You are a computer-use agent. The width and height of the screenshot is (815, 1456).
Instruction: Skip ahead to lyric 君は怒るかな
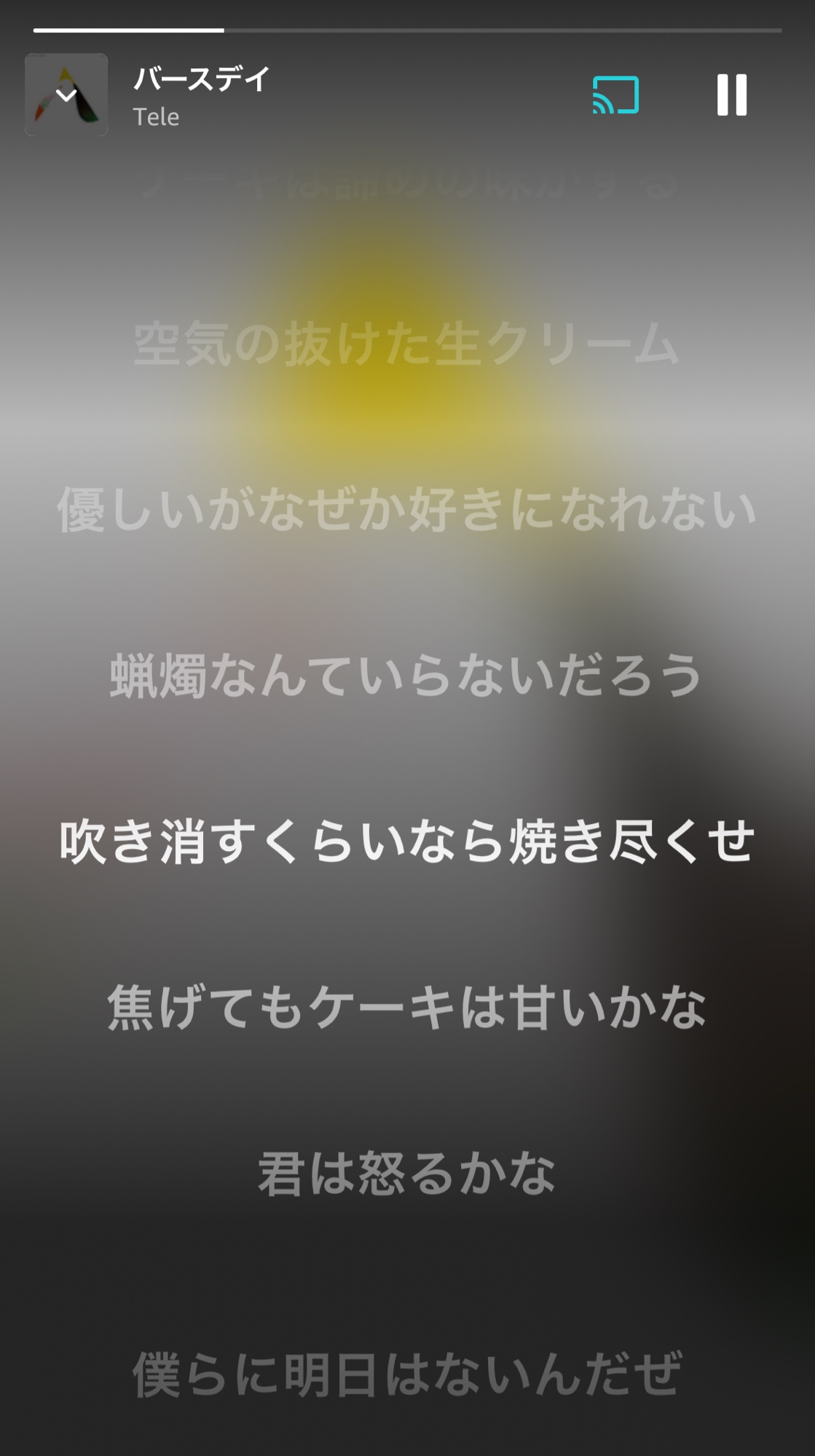[407, 1174]
